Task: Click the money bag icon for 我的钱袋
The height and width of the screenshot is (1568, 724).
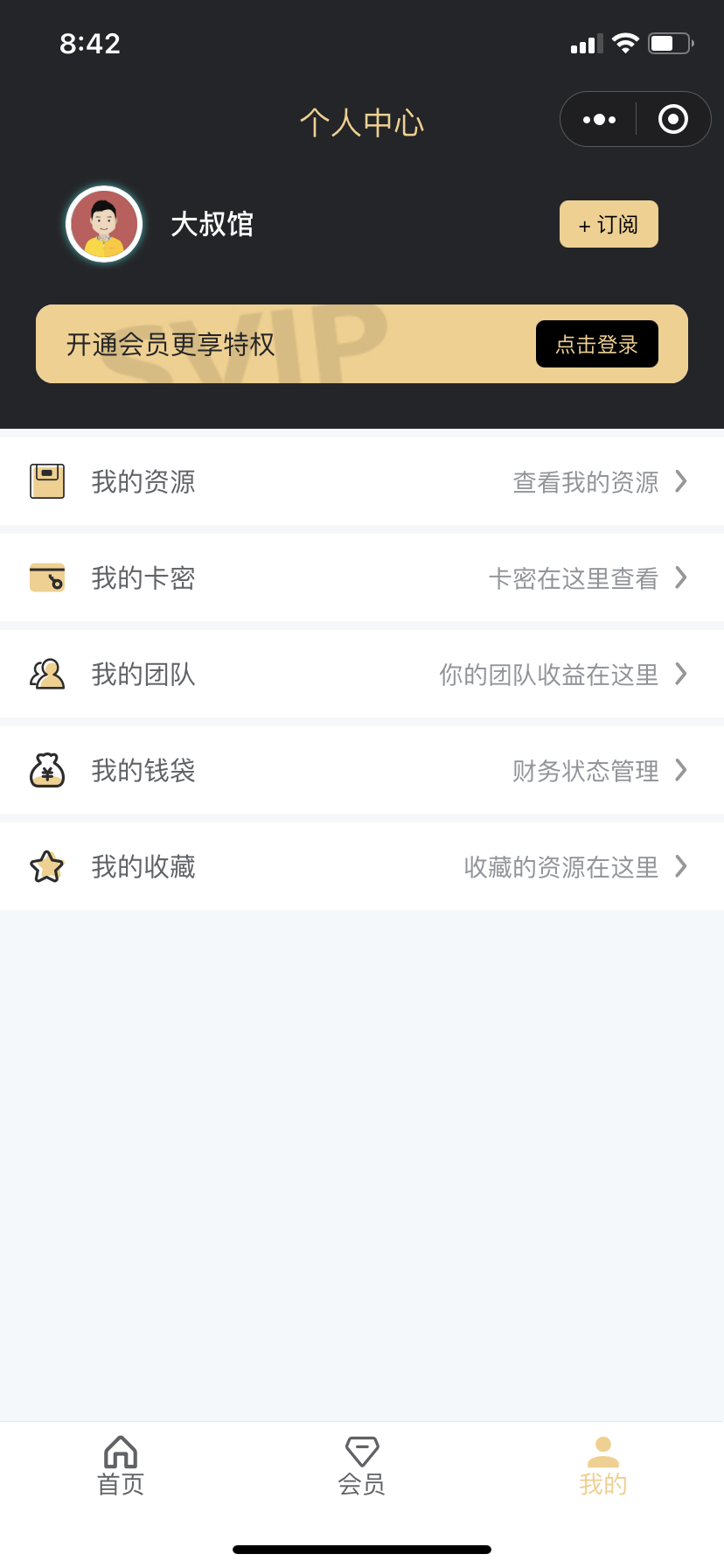Action: coord(46,769)
